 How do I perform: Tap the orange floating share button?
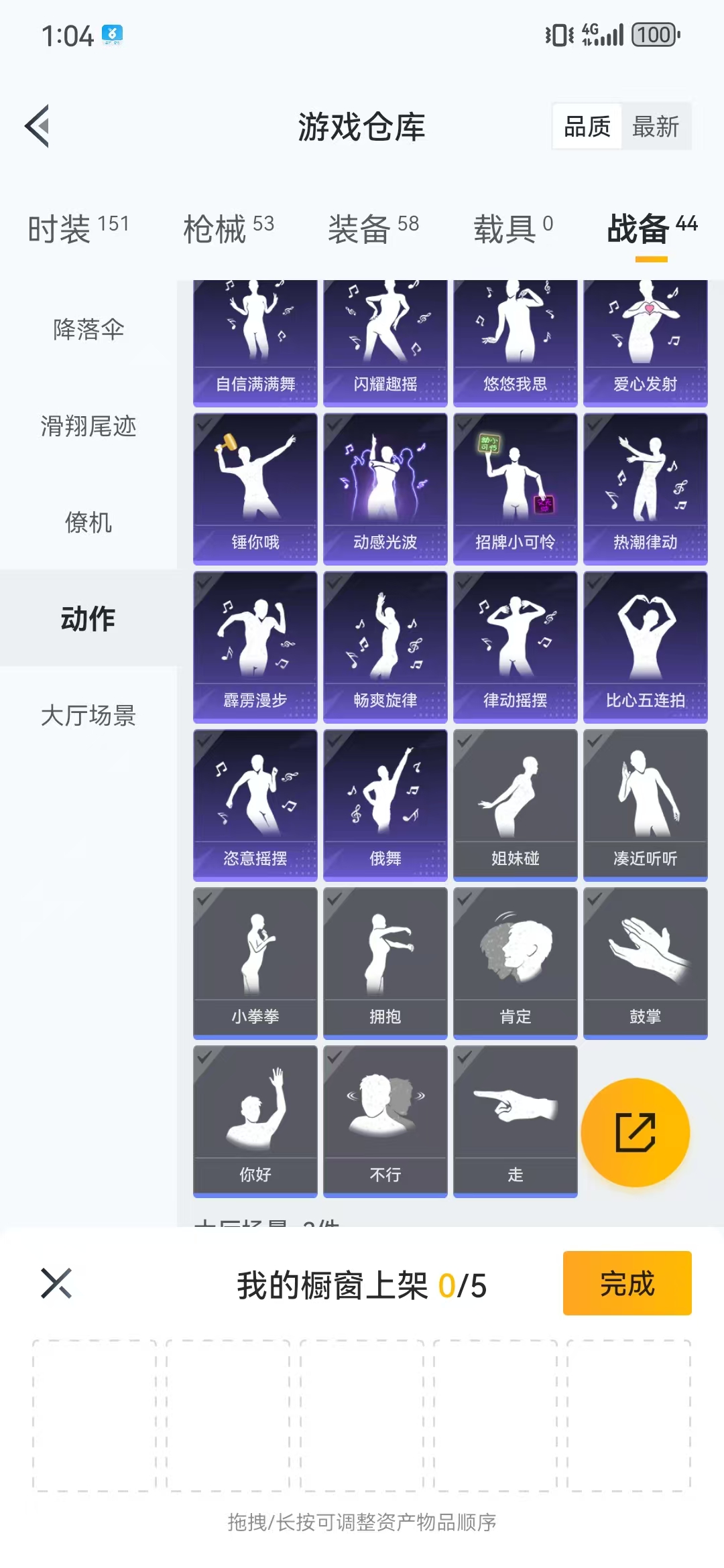tap(635, 1132)
